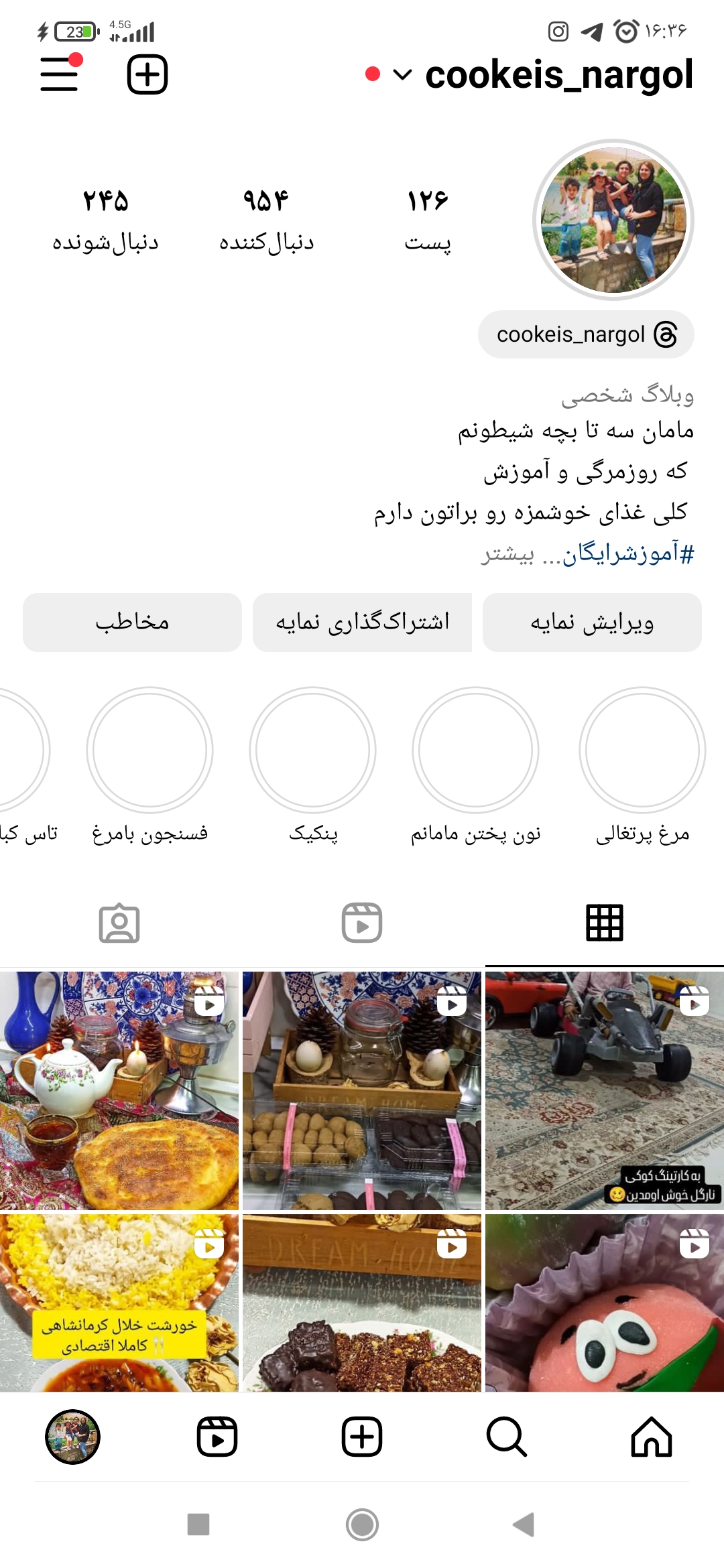Open the خورشت خلال کرمانشاهی reel
724x1568 pixels.
119,1302
